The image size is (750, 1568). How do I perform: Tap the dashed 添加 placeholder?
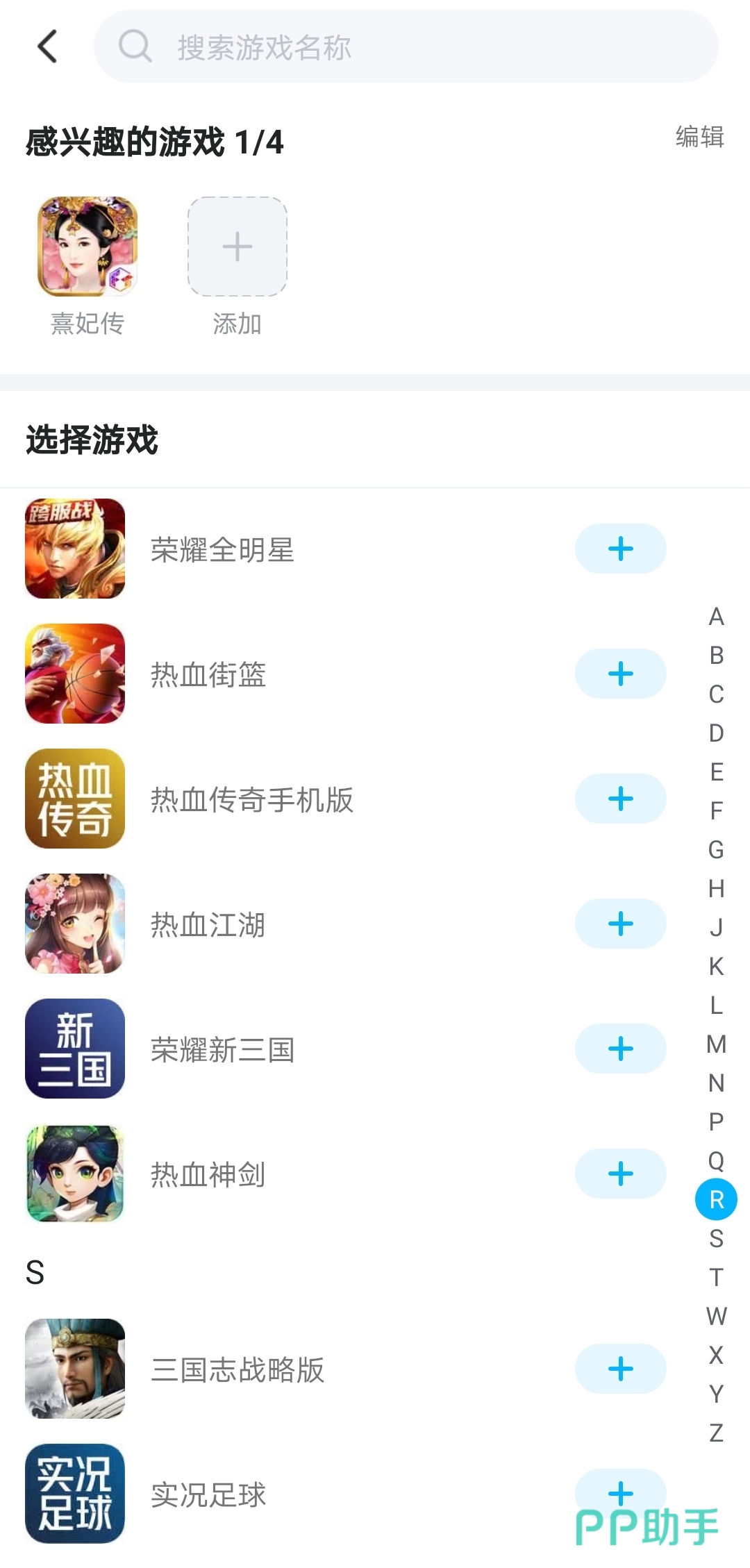click(x=237, y=247)
